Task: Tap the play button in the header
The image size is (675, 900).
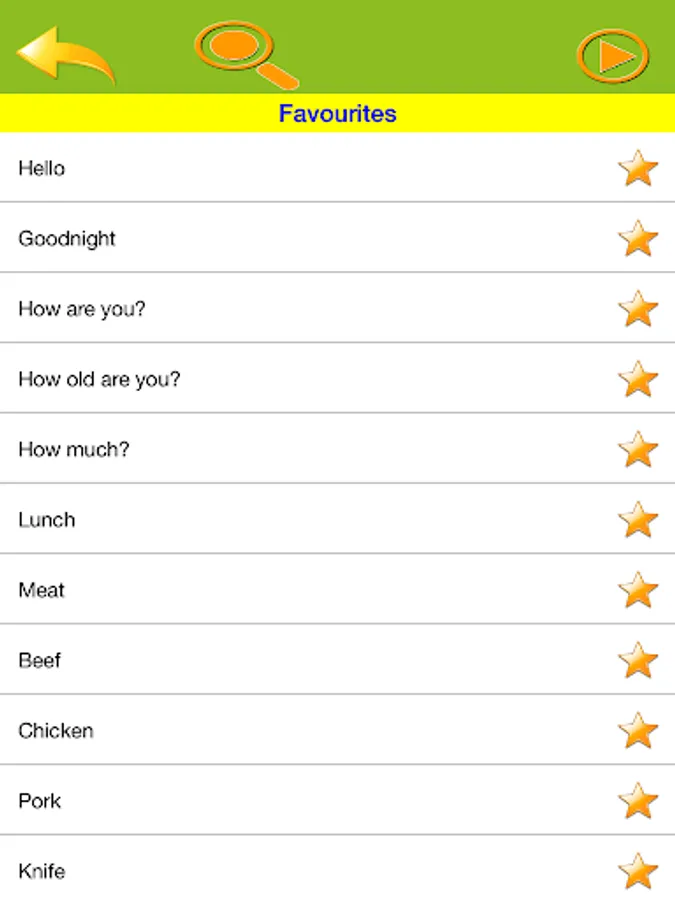Action: (x=613, y=55)
